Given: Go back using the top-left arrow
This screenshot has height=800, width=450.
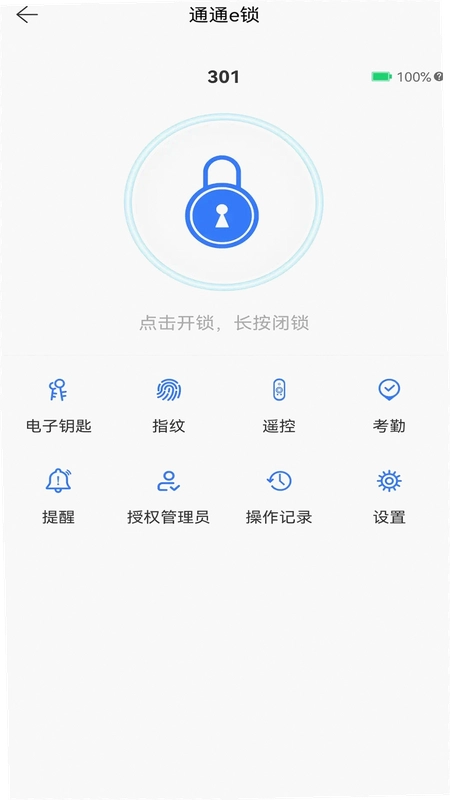Looking at the screenshot, I should tap(27, 15).
